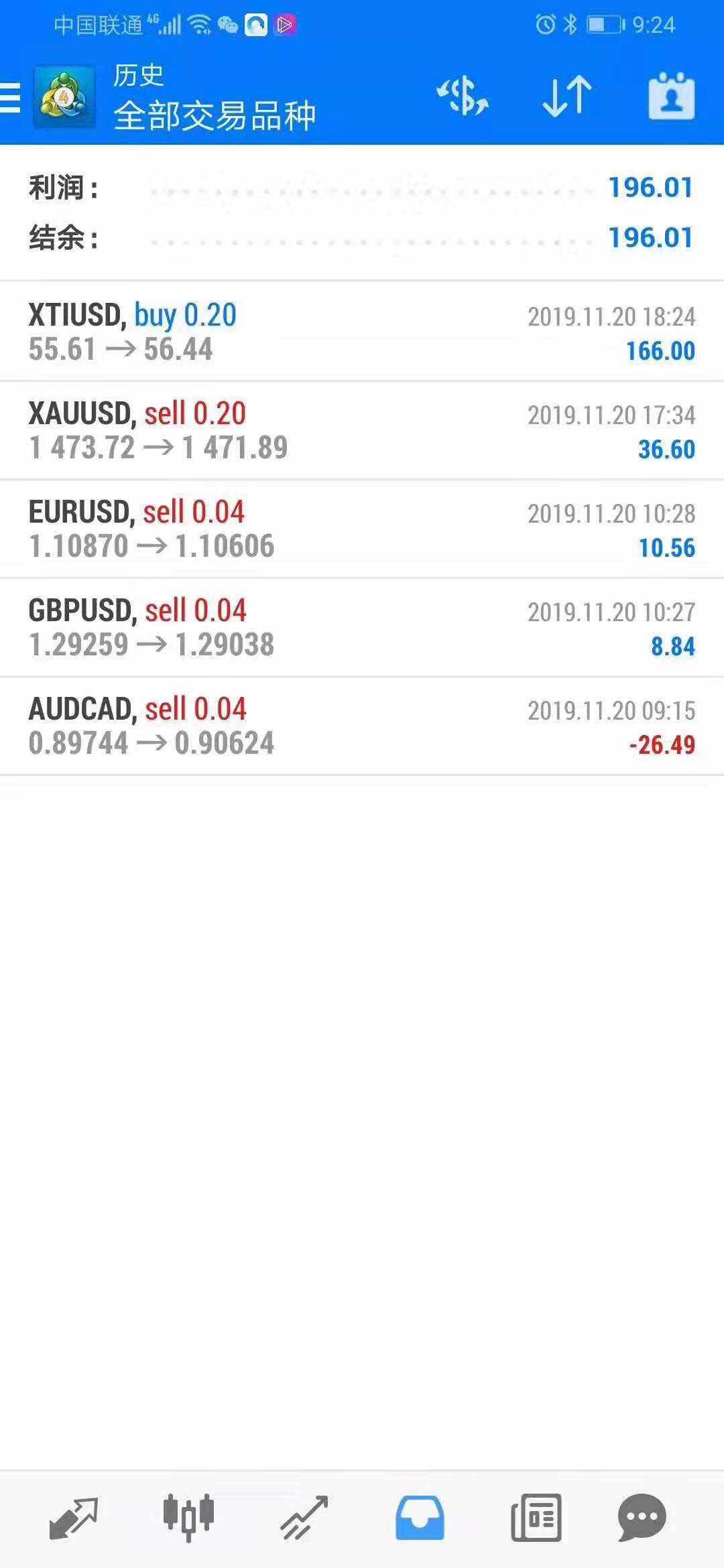The image size is (724, 1568).
Task: Open the News tab
Action: coord(536,1518)
